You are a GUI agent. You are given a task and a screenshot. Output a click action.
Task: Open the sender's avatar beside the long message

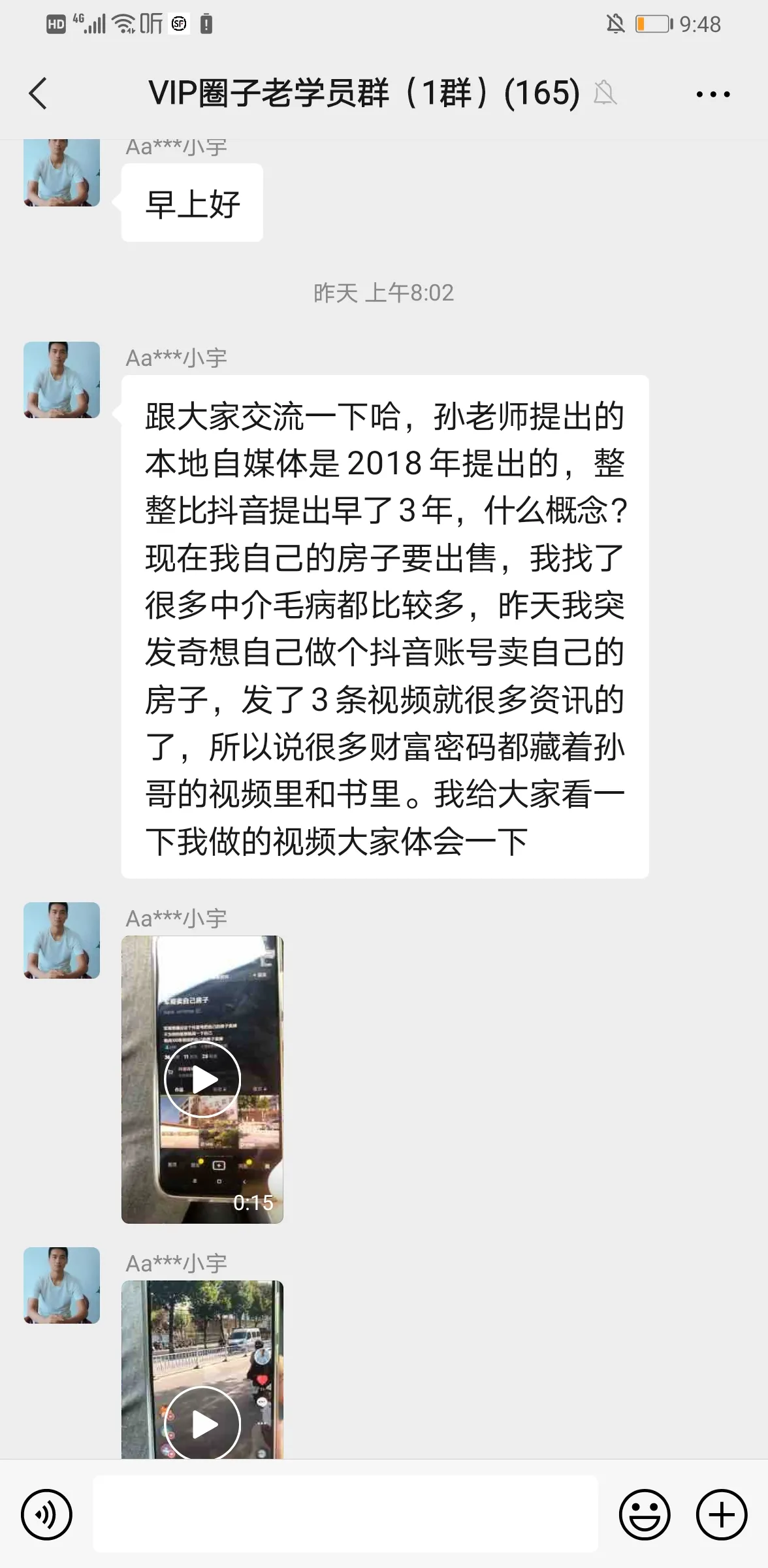coord(62,380)
